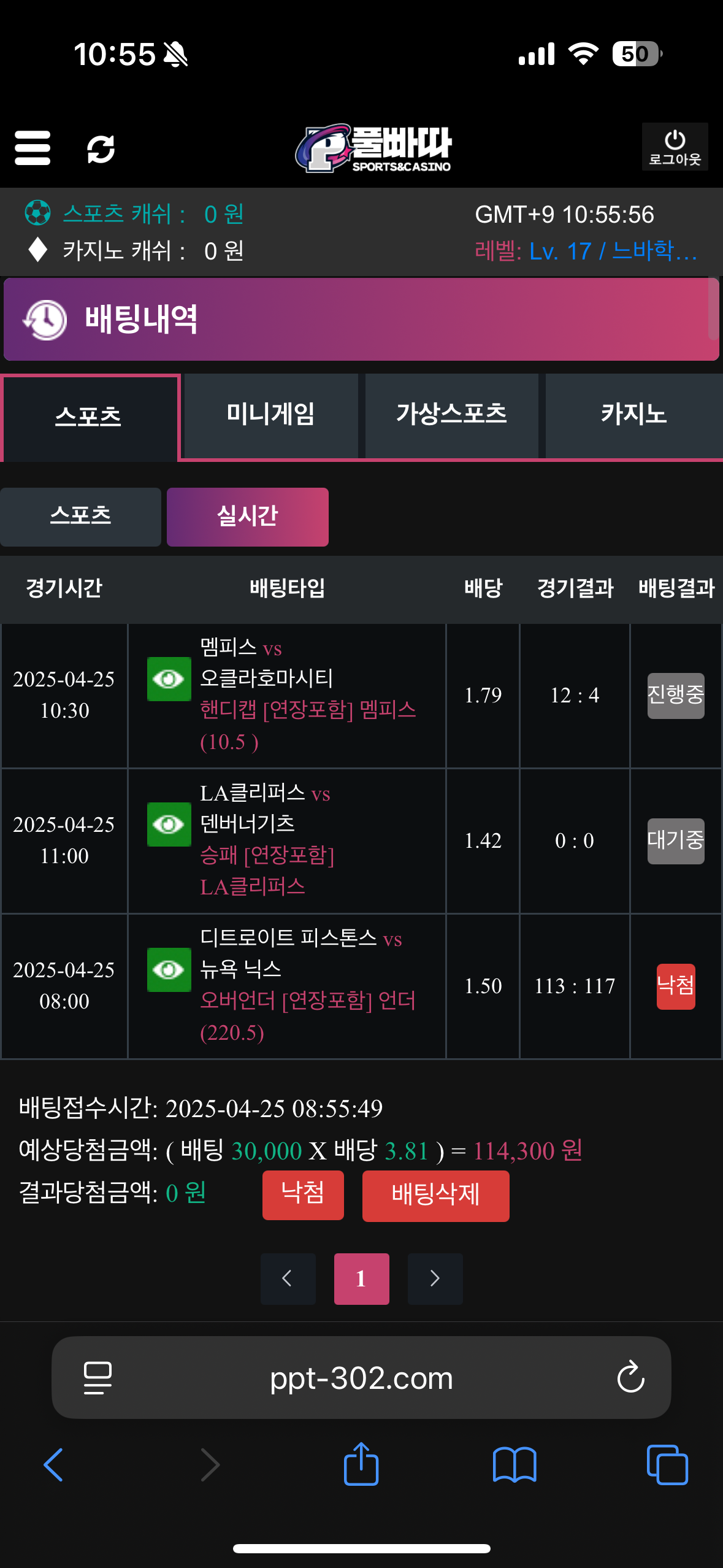Screen dimensions: 723x1568
Task: Tap the 로그아웃 logout button
Action: [x=675, y=147]
